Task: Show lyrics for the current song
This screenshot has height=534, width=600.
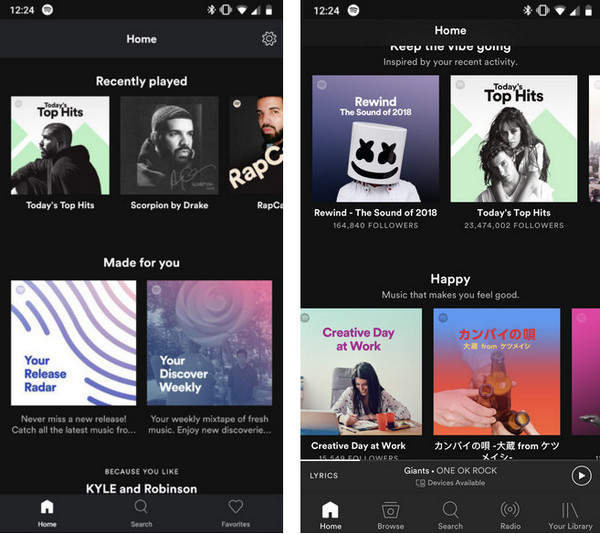Action: tap(324, 476)
